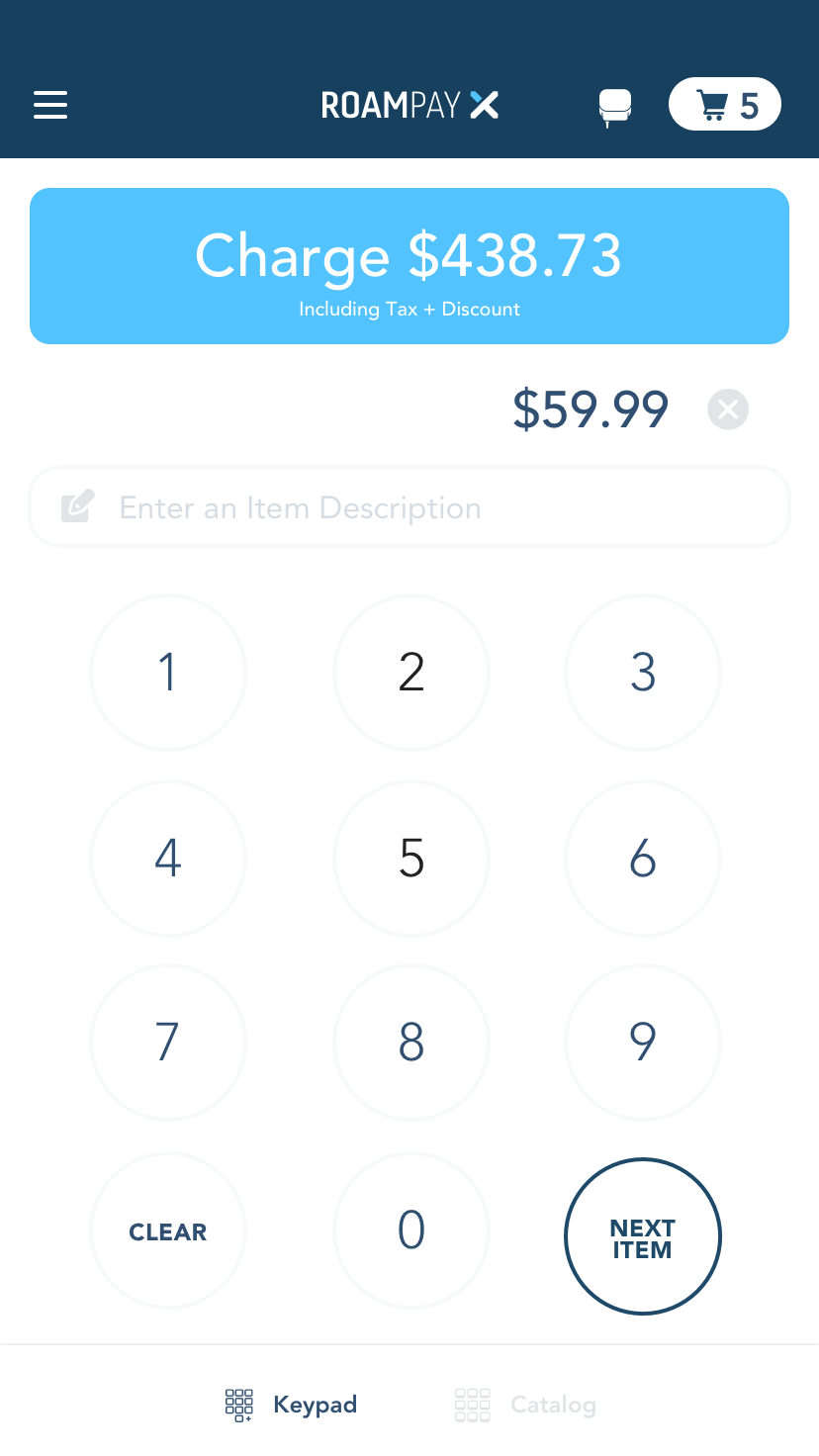
Task: Add the amount with NEXT ITEM
Action: click(643, 1236)
